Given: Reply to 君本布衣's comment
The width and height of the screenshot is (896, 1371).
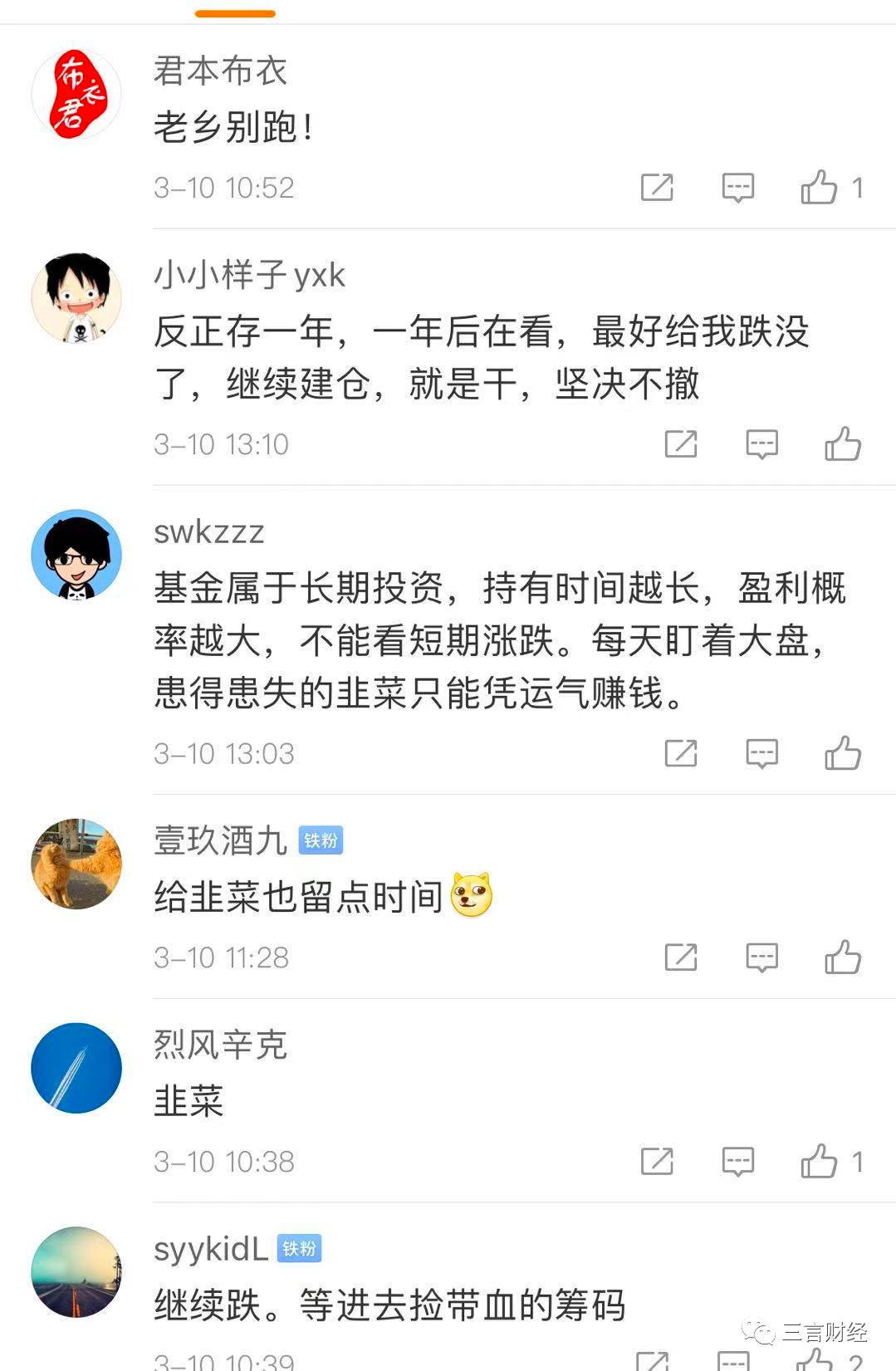Looking at the screenshot, I should click(737, 188).
